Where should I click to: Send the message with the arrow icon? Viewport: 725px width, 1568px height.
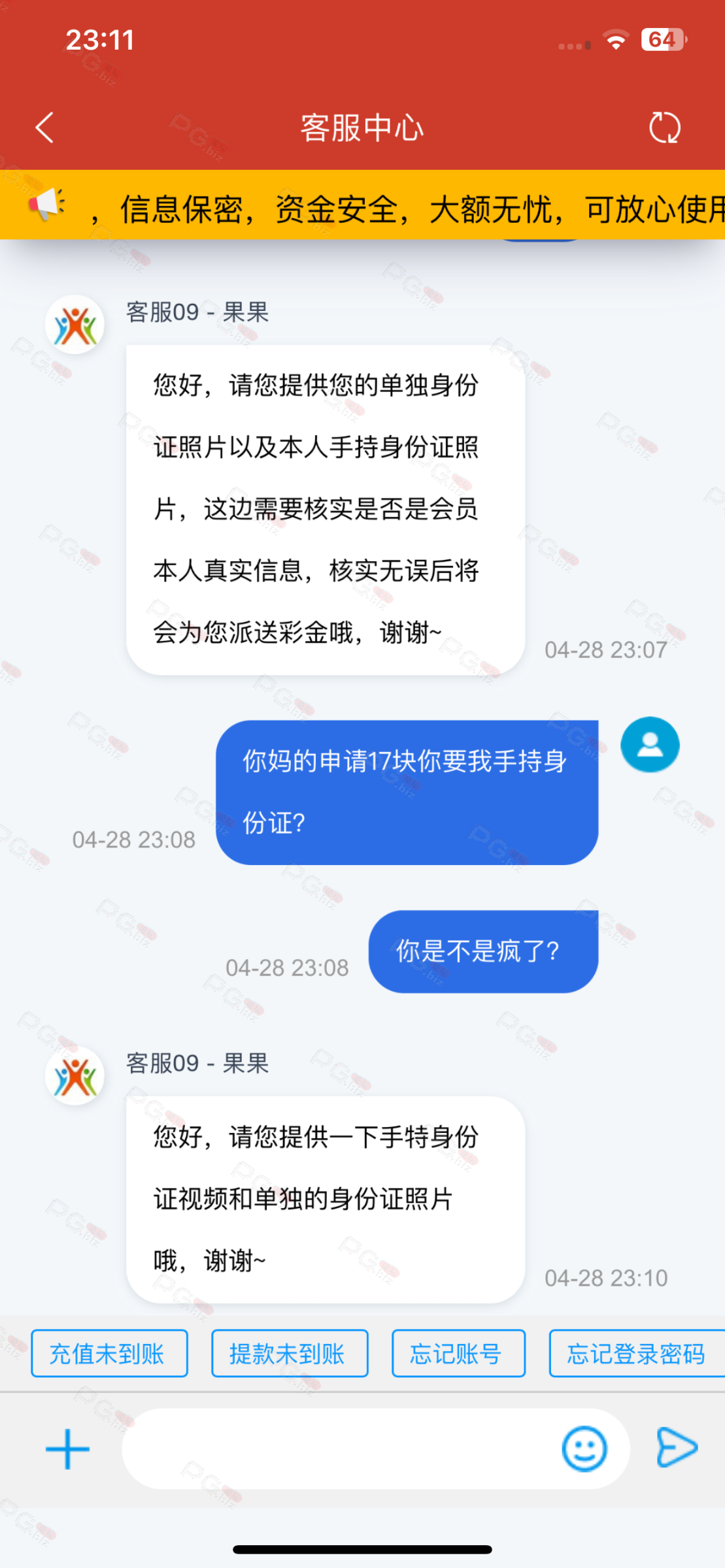[677, 1447]
